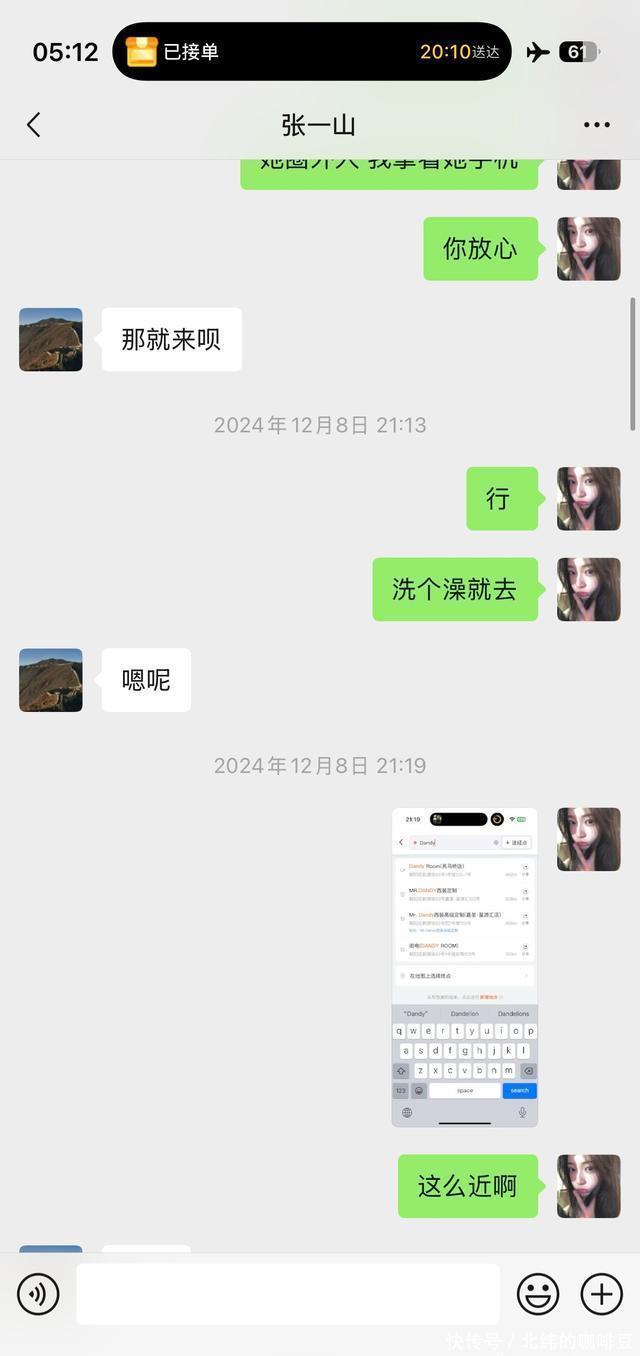Open the plus attachment menu
This screenshot has width=640, height=1356.
(601, 1294)
